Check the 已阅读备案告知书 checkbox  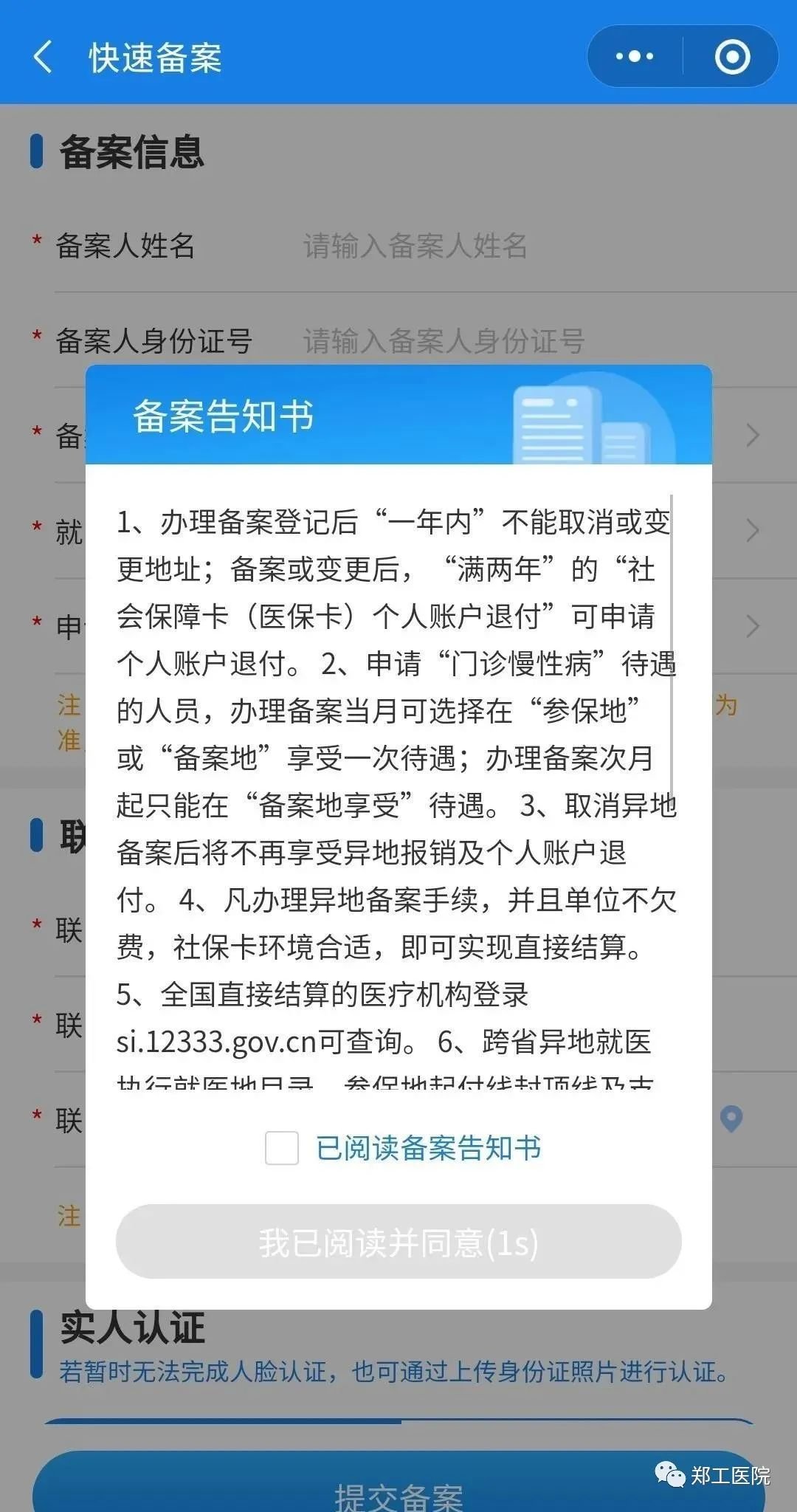[282, 1148]
